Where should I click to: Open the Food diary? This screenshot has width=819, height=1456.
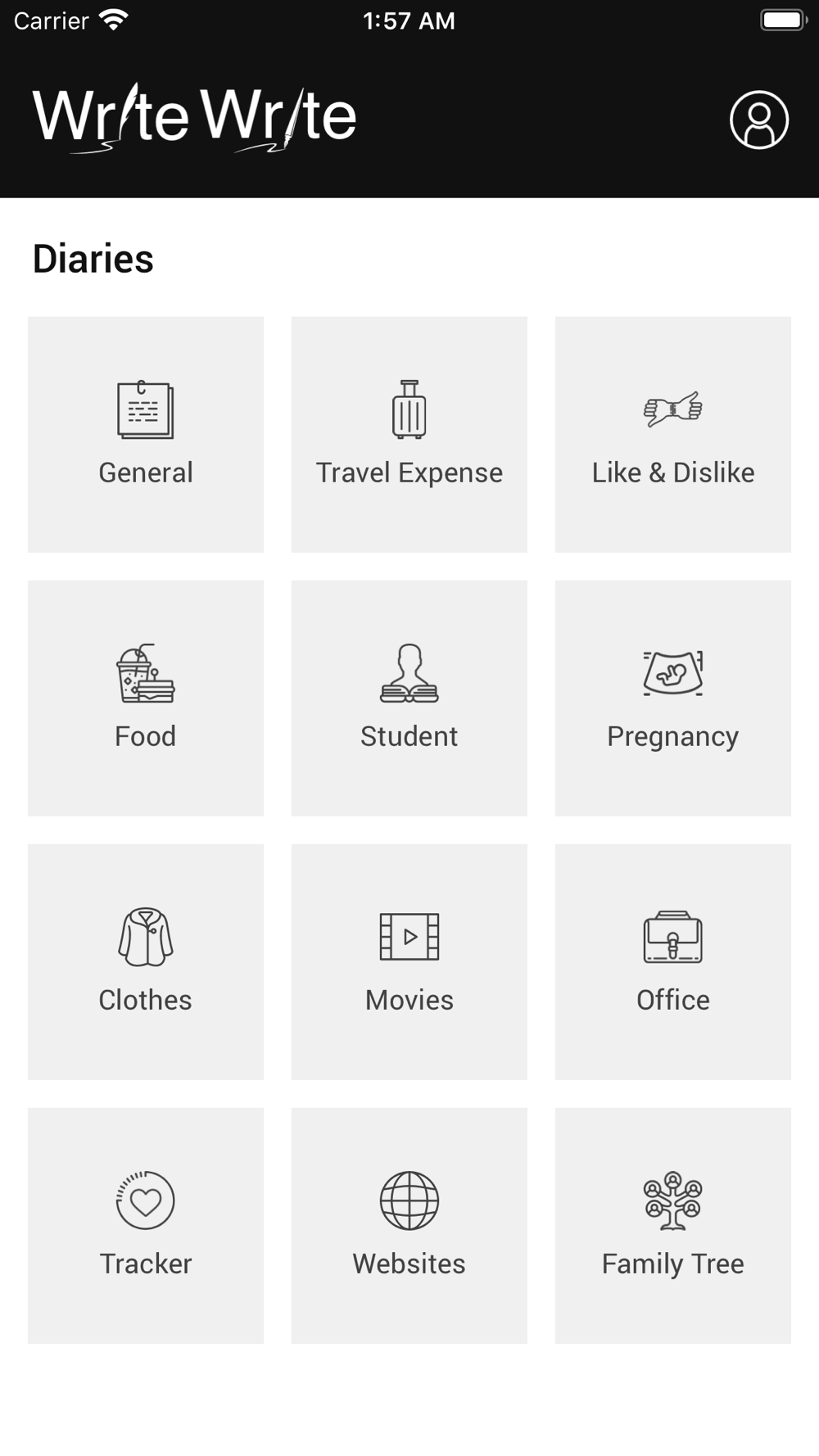(146, 699)
